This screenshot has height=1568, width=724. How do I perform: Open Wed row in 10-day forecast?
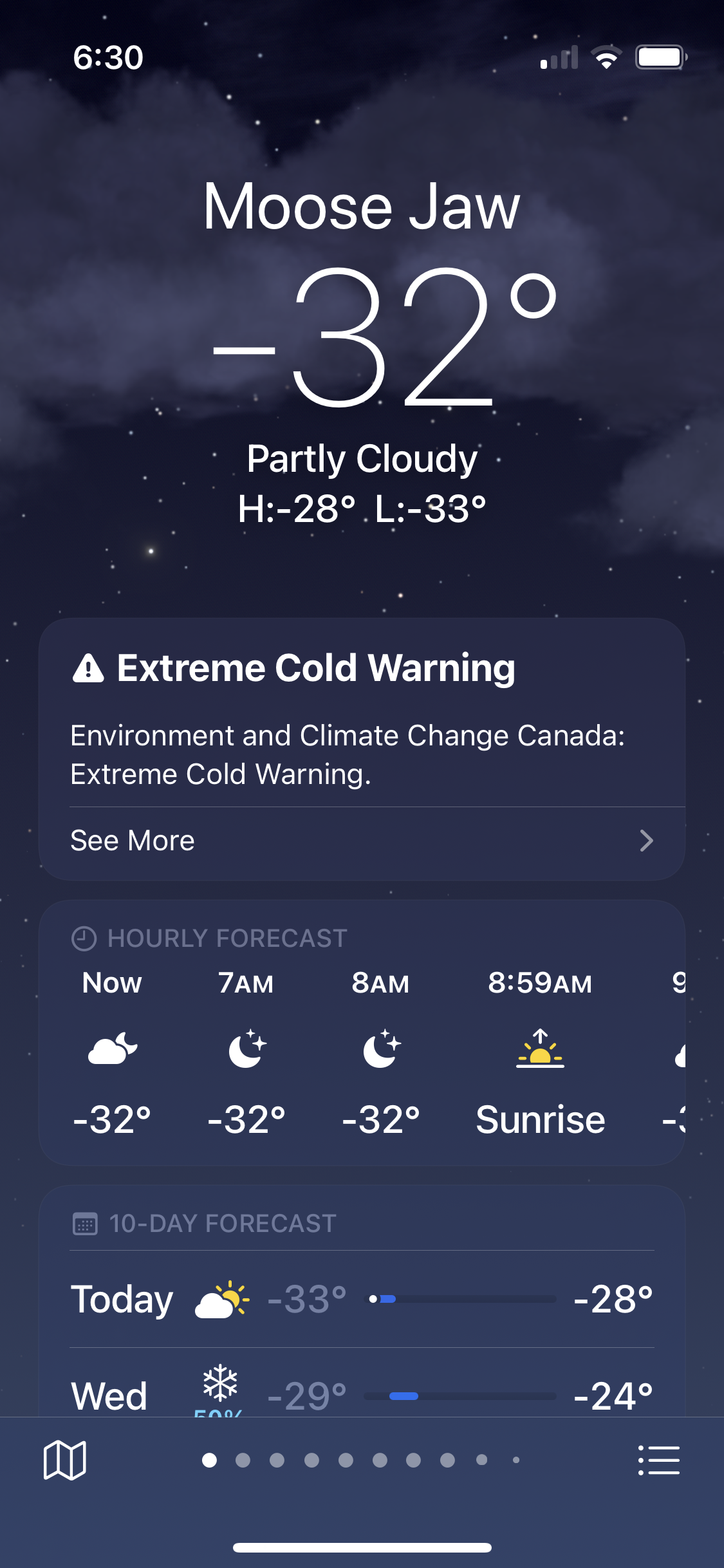point(361,1394)
